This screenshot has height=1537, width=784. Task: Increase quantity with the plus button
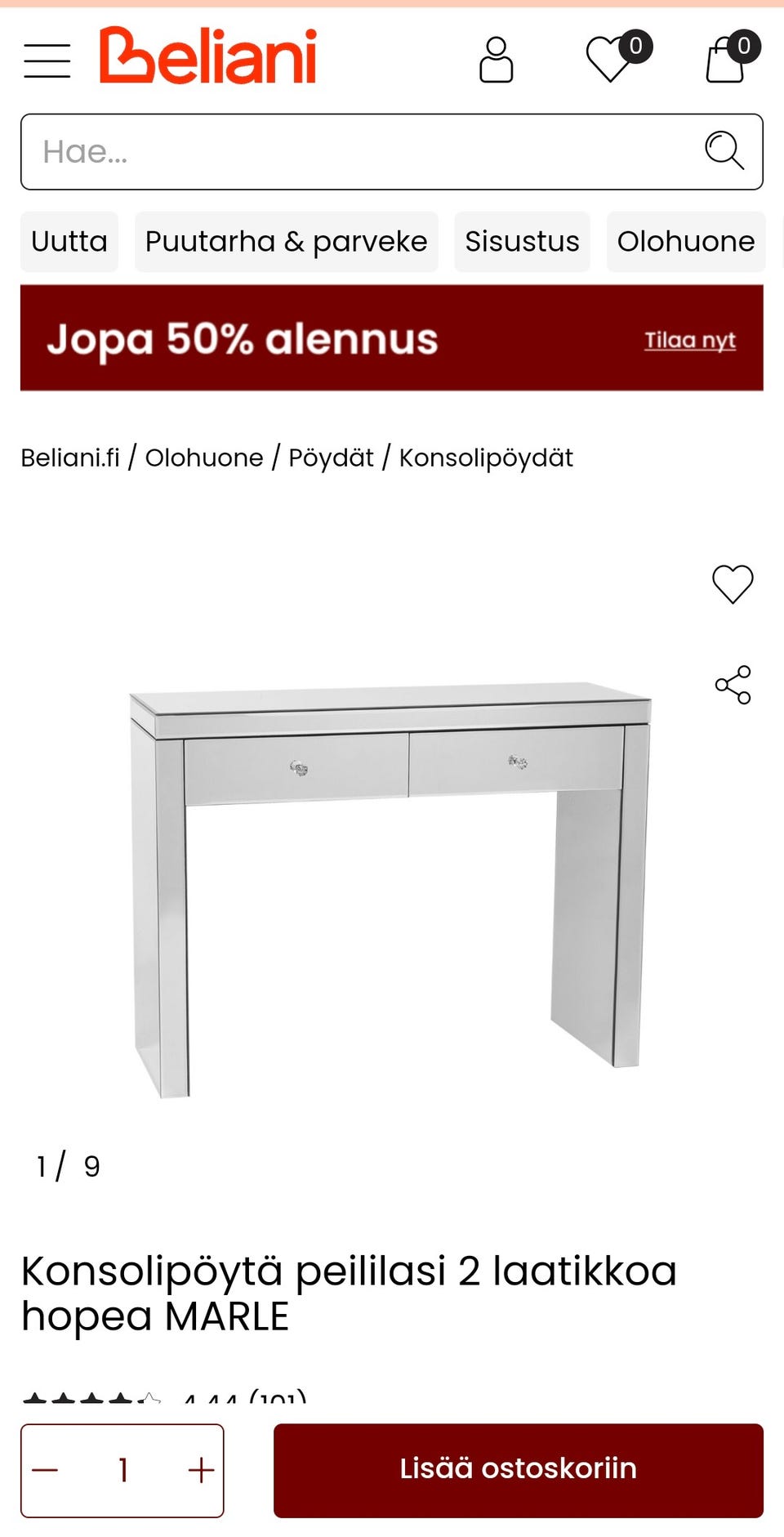point(201,1470)
